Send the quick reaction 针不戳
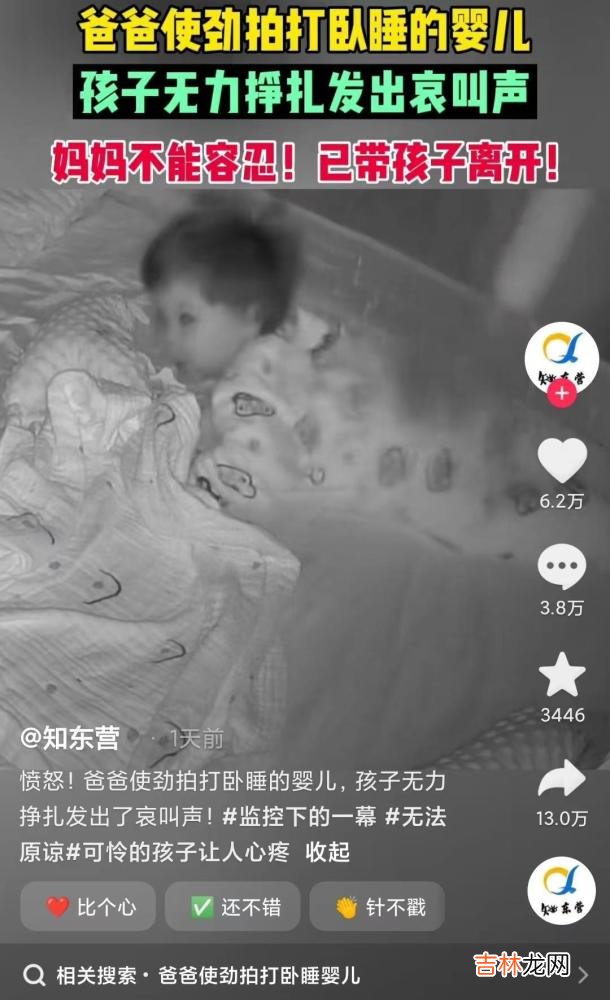The width and height of the screenshot is (610, 1000). (377, 907)
